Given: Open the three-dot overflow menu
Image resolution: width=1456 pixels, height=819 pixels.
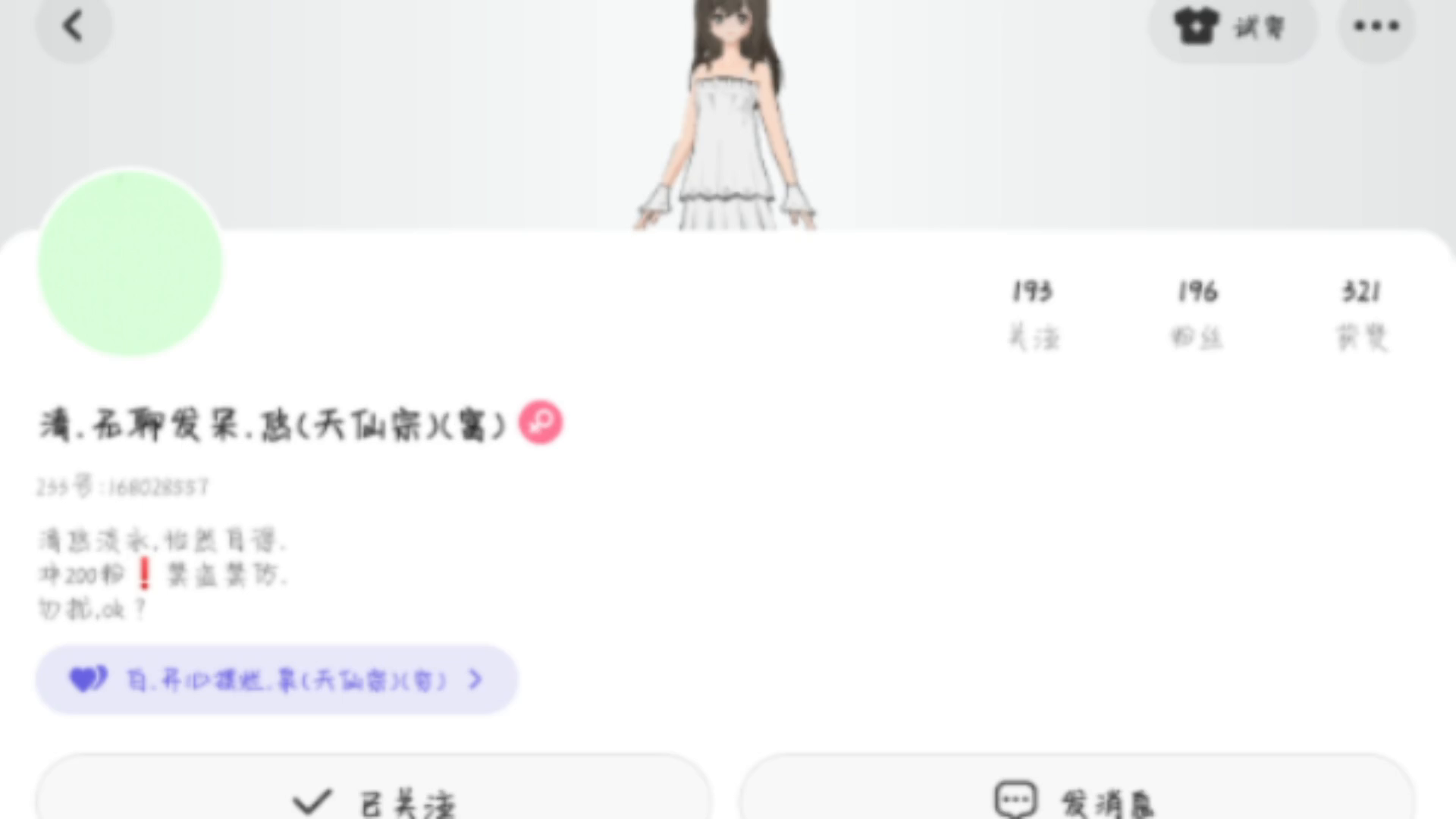Looking at the screenshot, I should coord(1376,27).
